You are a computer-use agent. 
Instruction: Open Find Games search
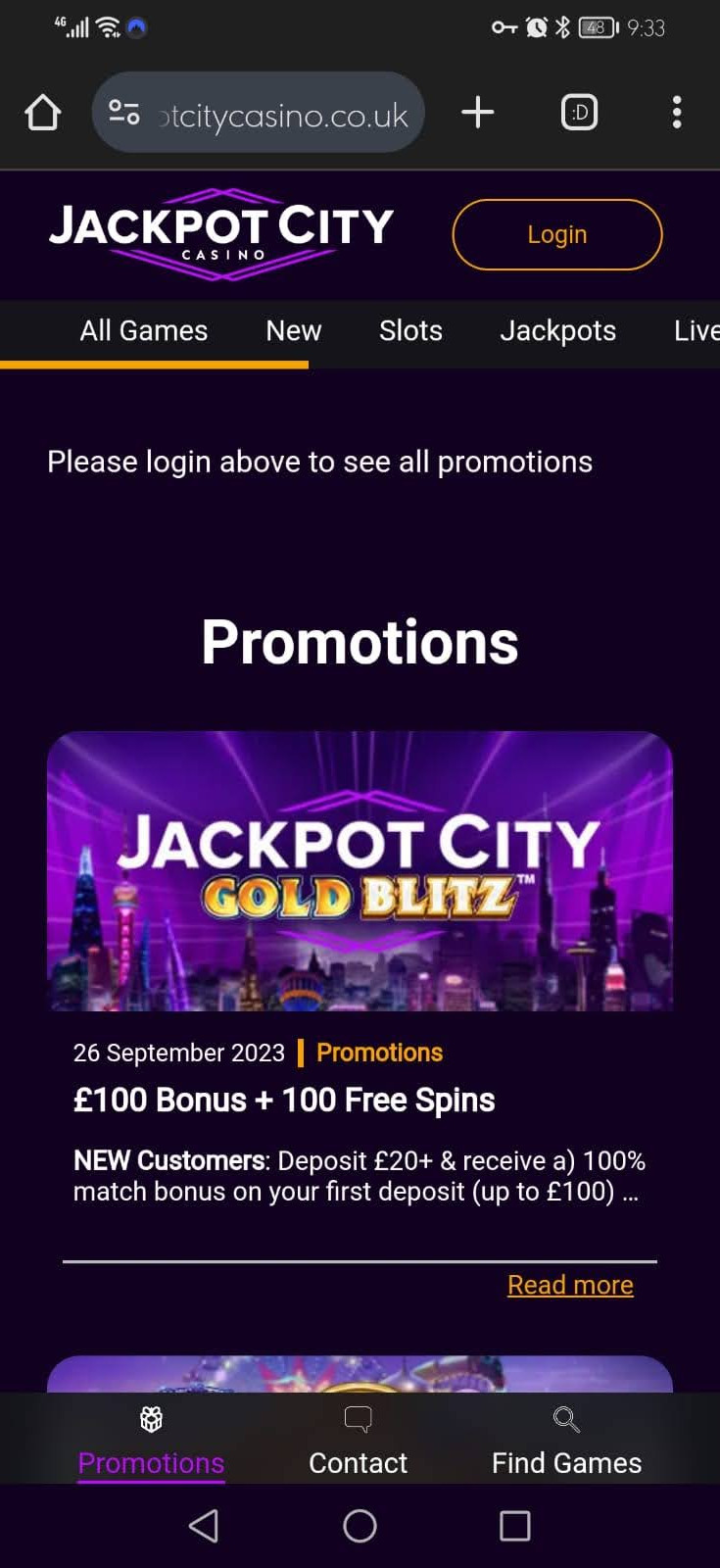tap(566, 1443)
